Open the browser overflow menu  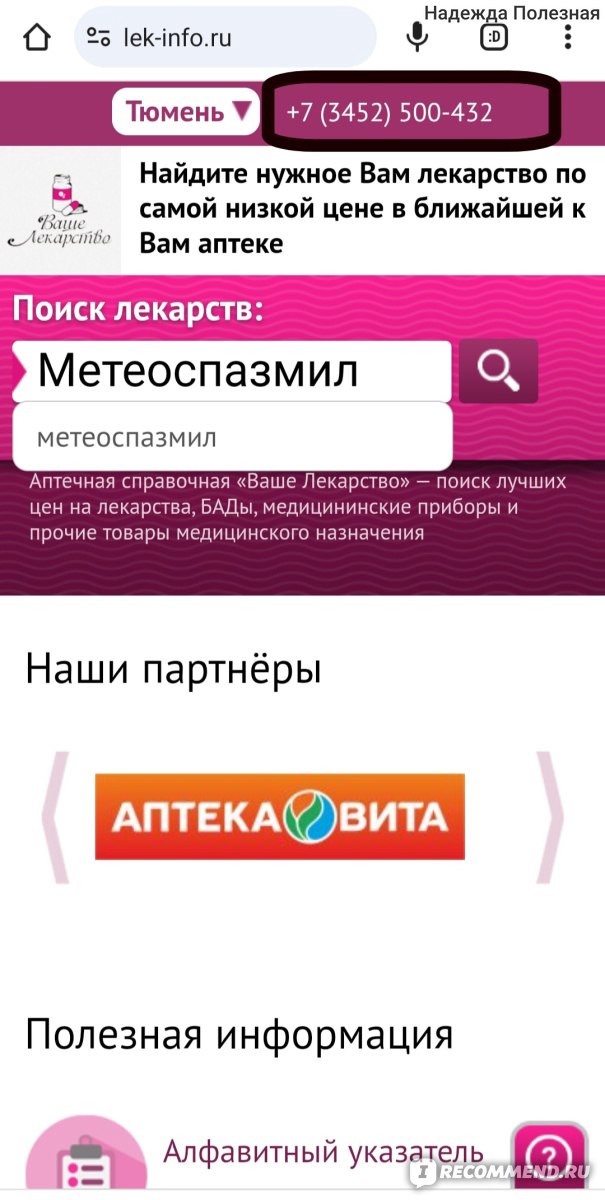(568, 38)
